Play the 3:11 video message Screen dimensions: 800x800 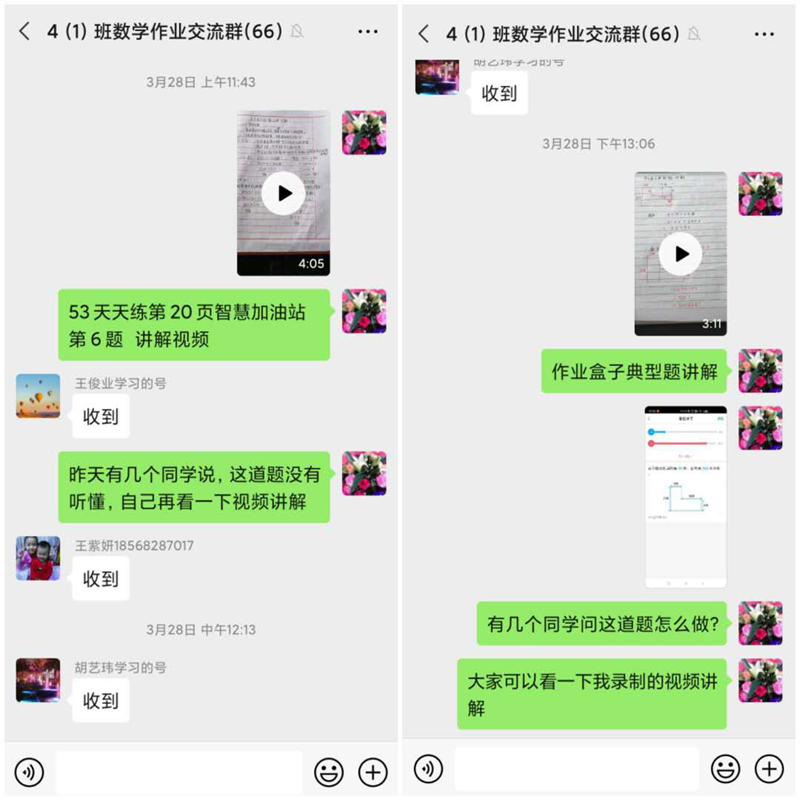pos(681,254)
